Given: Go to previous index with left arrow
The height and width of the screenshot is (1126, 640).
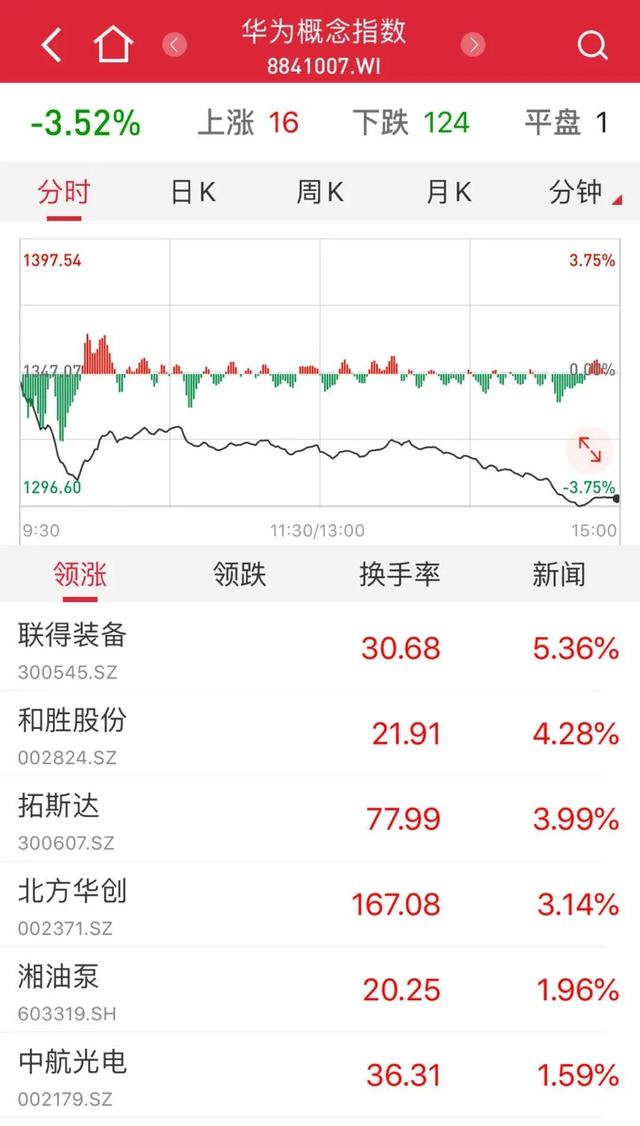Looking at the screenshot, I should 175,45.
